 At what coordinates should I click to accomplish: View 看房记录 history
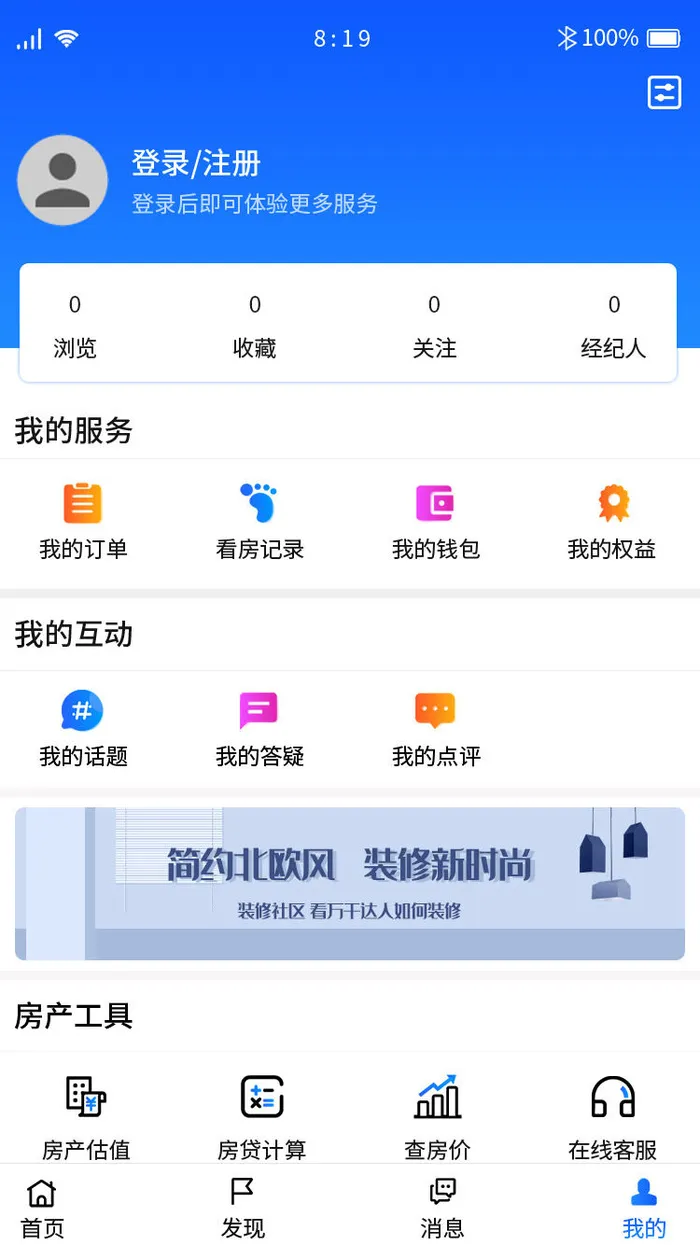(259, 521)
